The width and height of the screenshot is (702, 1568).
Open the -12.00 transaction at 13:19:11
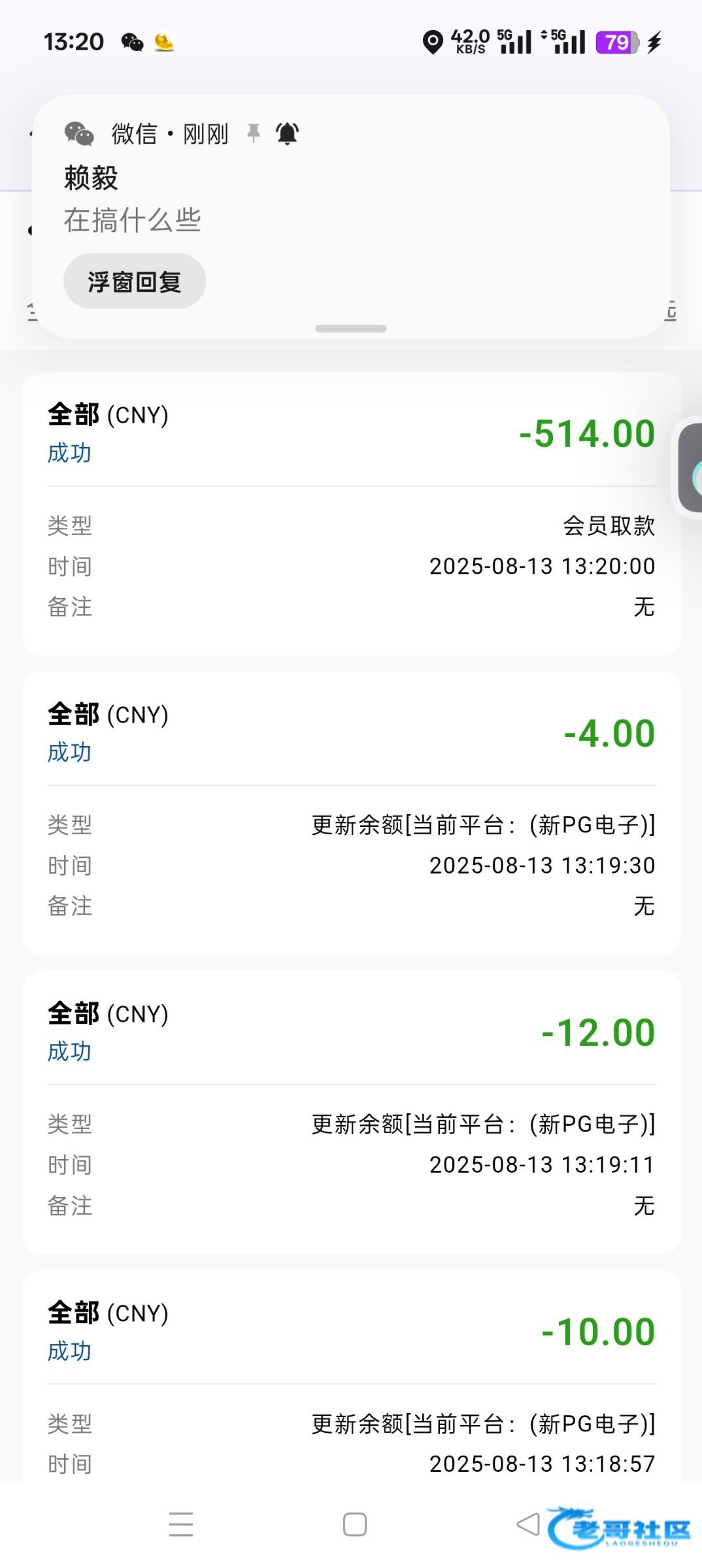click(351, 1112)
